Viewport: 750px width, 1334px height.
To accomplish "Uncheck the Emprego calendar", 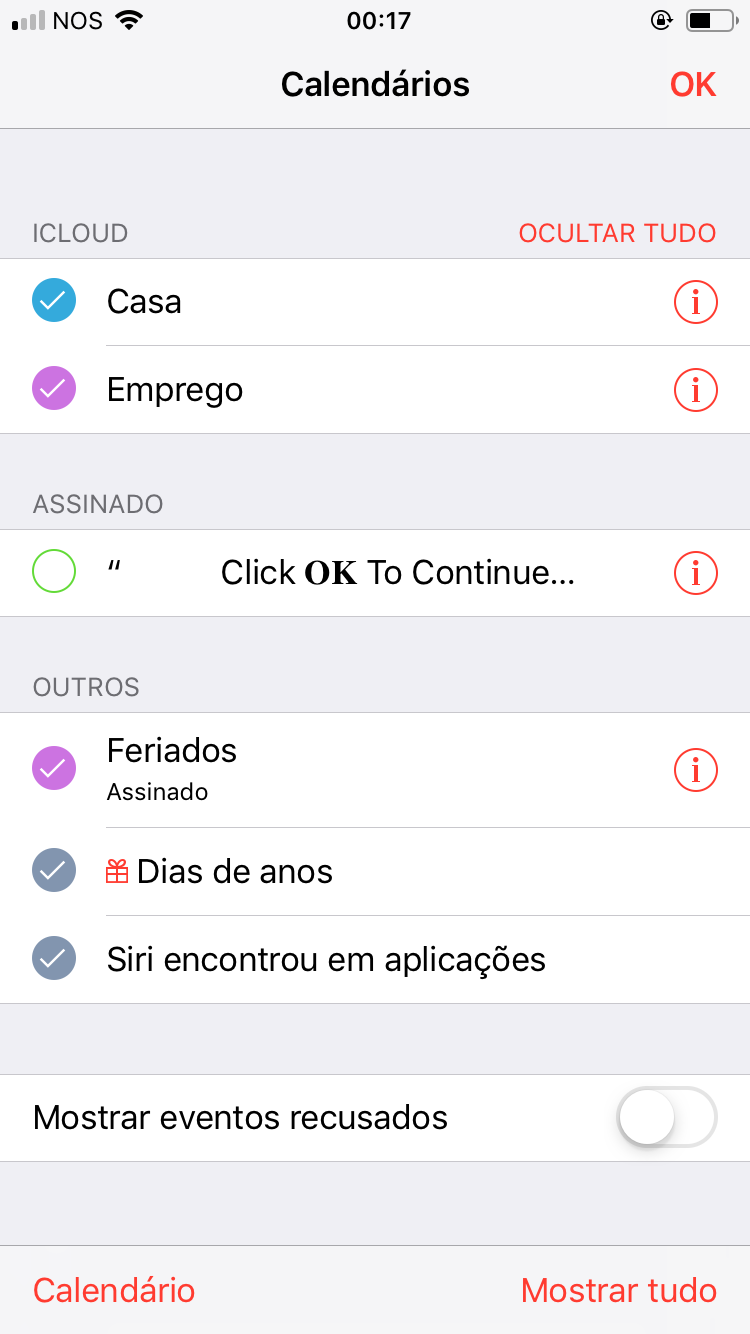I will pyautogui.click(x=54, y=389).
